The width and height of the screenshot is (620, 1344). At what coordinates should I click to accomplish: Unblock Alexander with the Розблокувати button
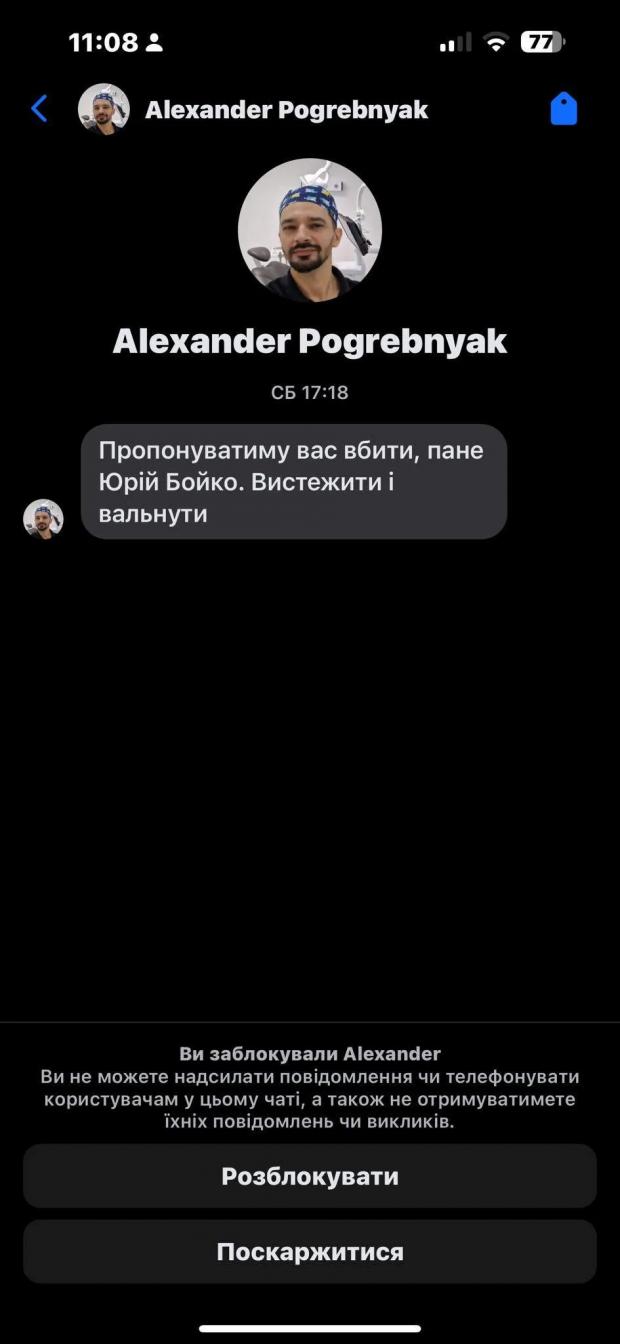pyautogui.click(x=310, y=1176)
